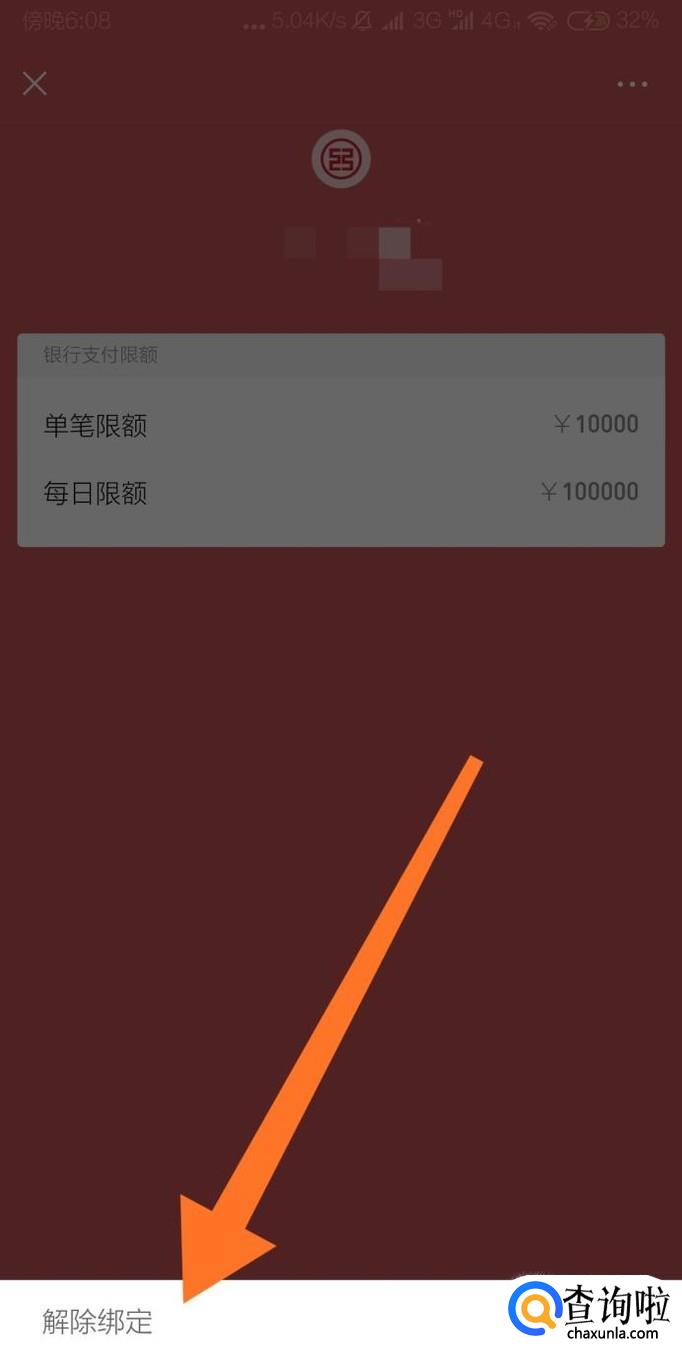Screen dimensions: 682x1364
Task: Tap the 解除绑定 option
Action: 98,1321
